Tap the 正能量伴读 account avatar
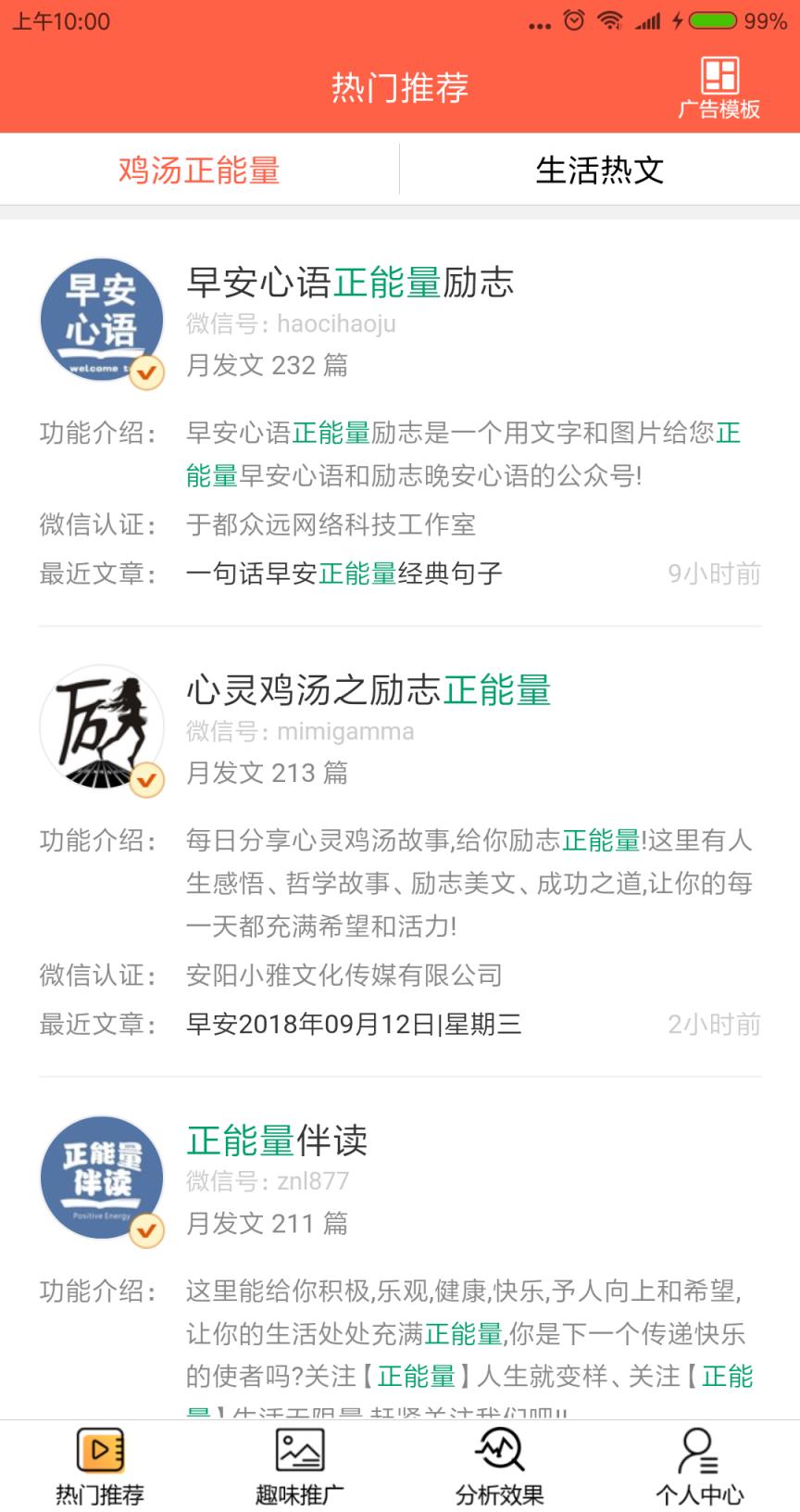 pos(100,1177)
